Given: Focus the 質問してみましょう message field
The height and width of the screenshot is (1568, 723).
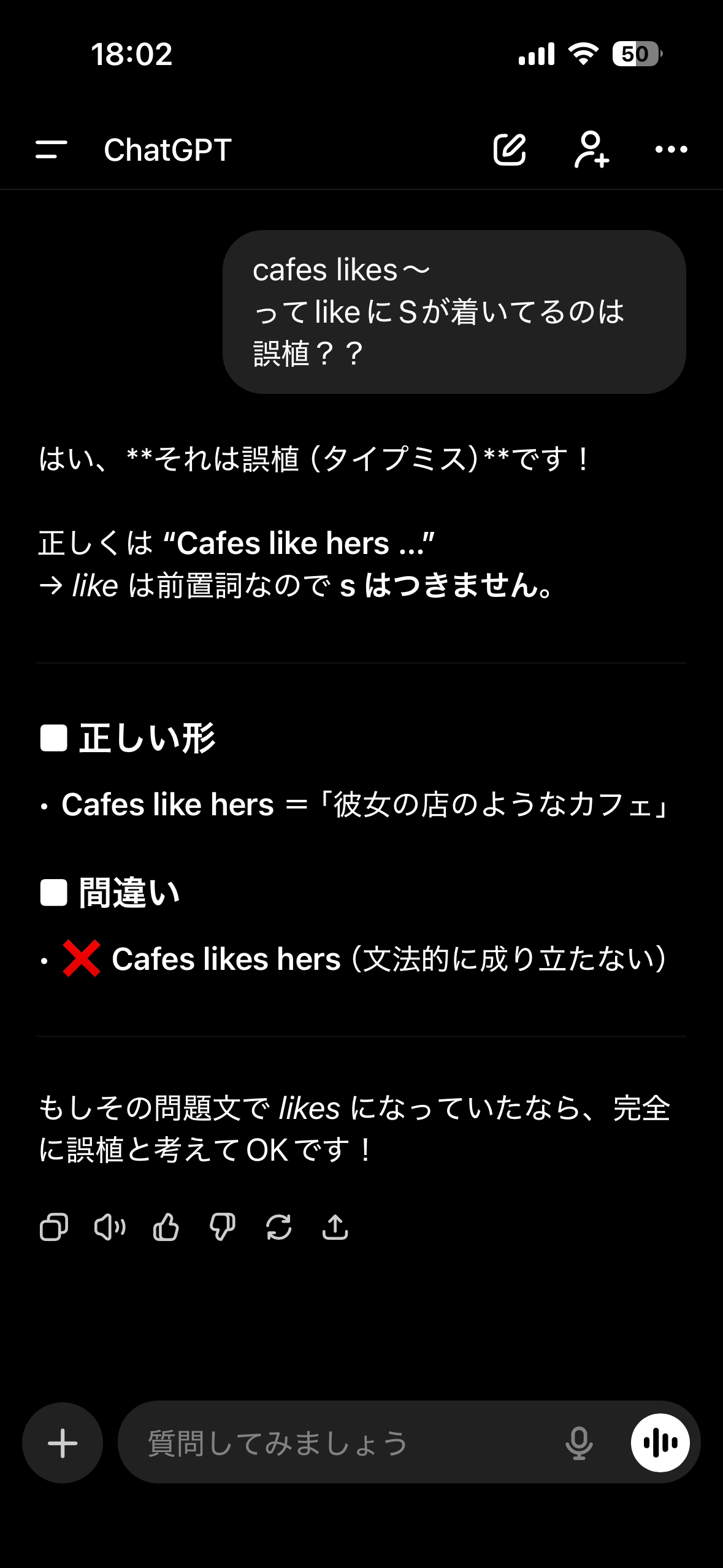Looking at the screenshot, I should [343, 1443].
